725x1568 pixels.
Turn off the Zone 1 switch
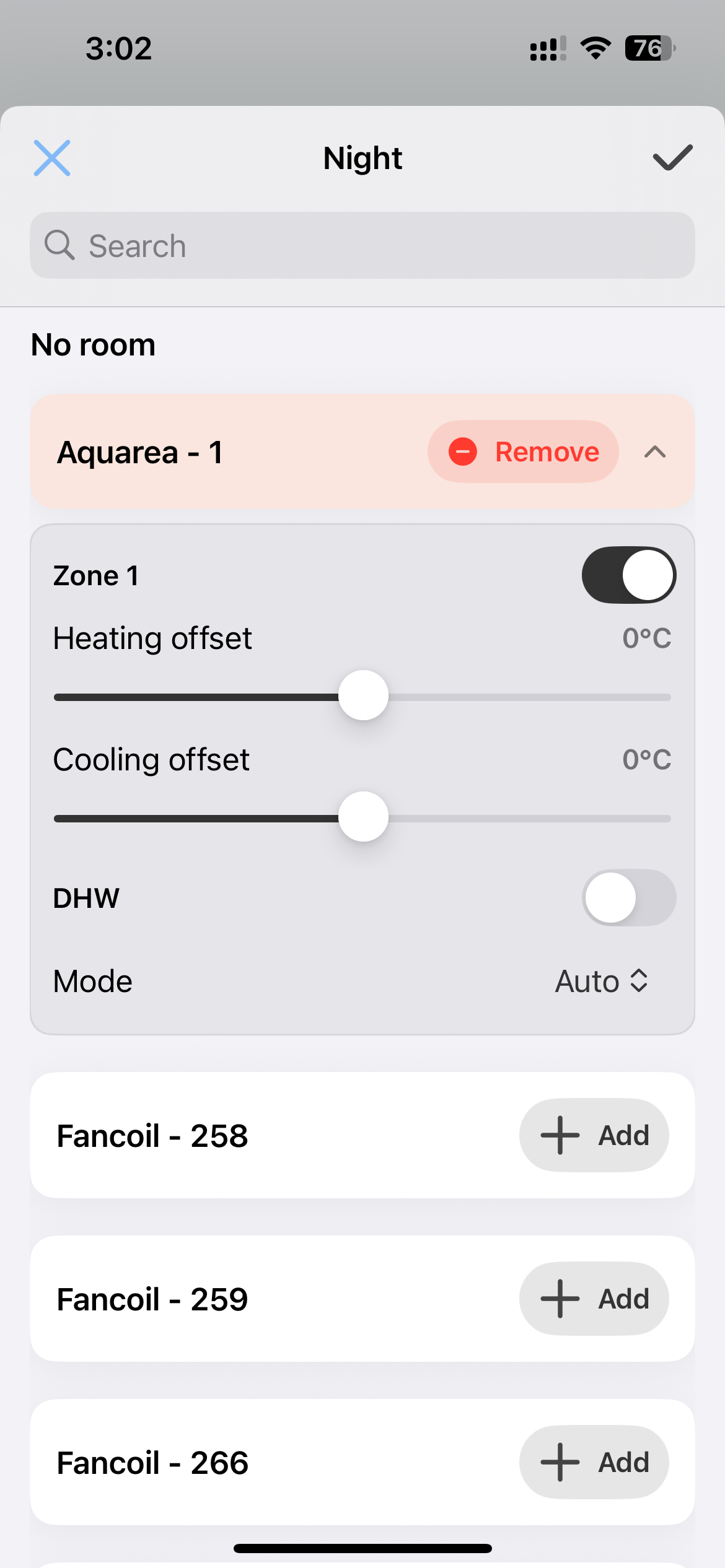[628, 575]
